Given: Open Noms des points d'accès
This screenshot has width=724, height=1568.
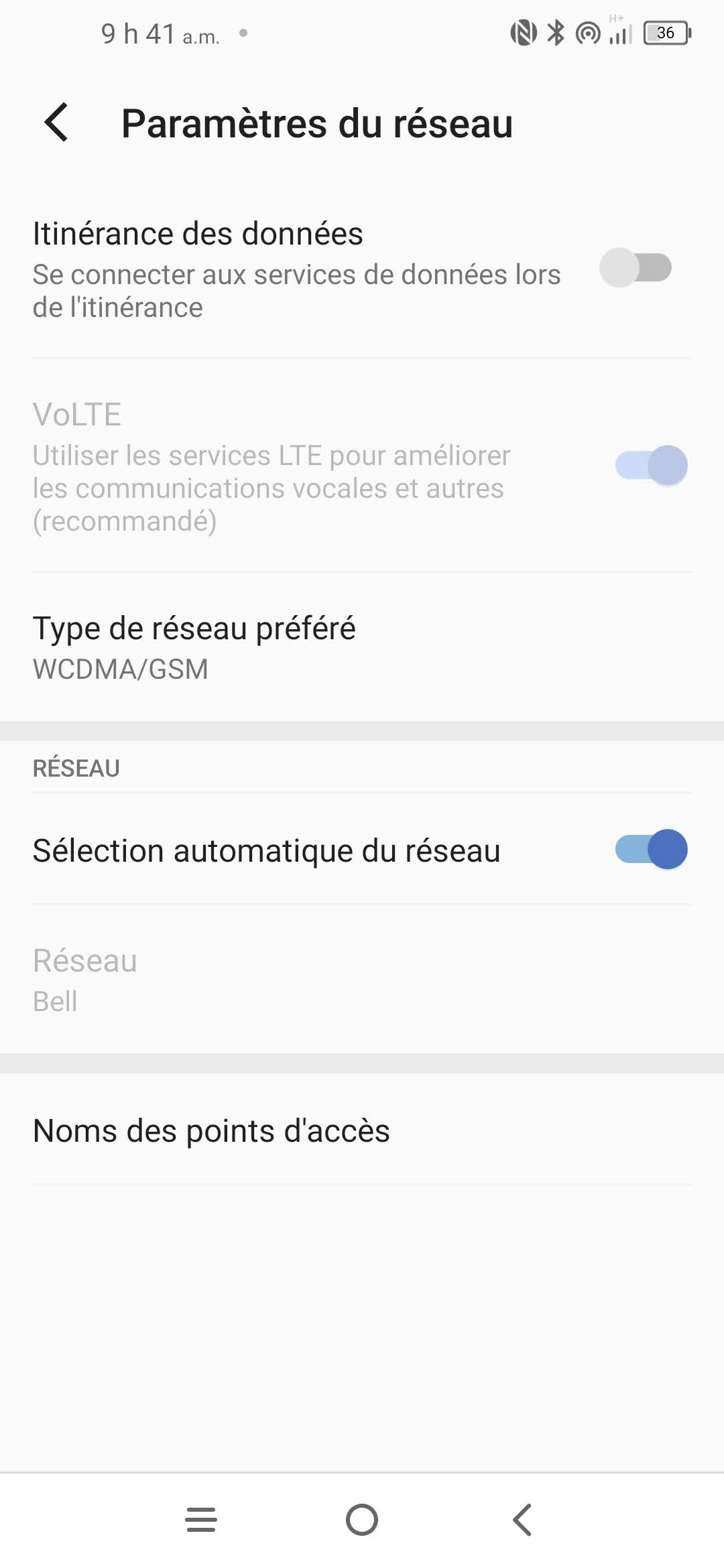Looking at the screenshot, I should (x=211, y=1130).
